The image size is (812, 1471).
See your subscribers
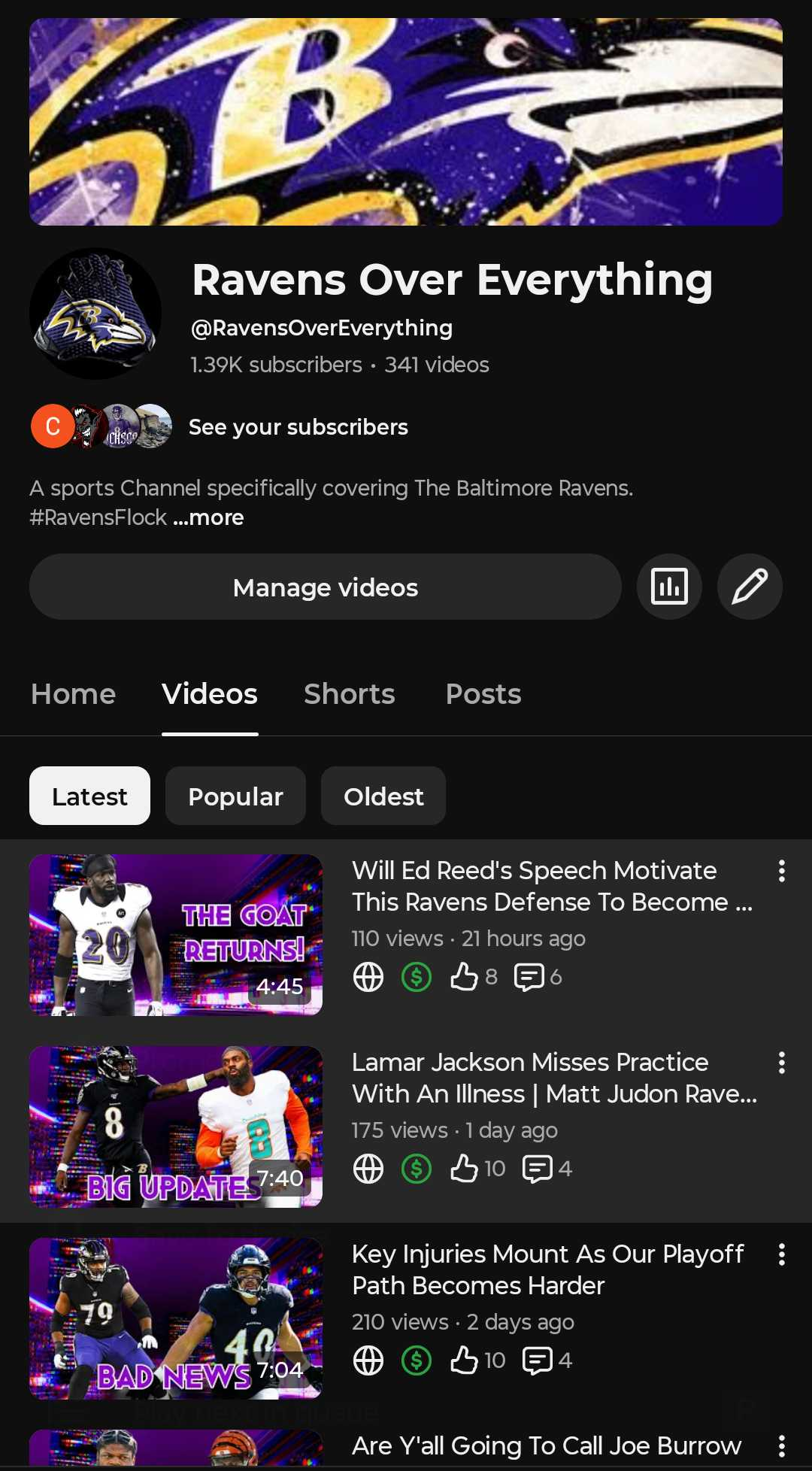pos(298,427)
